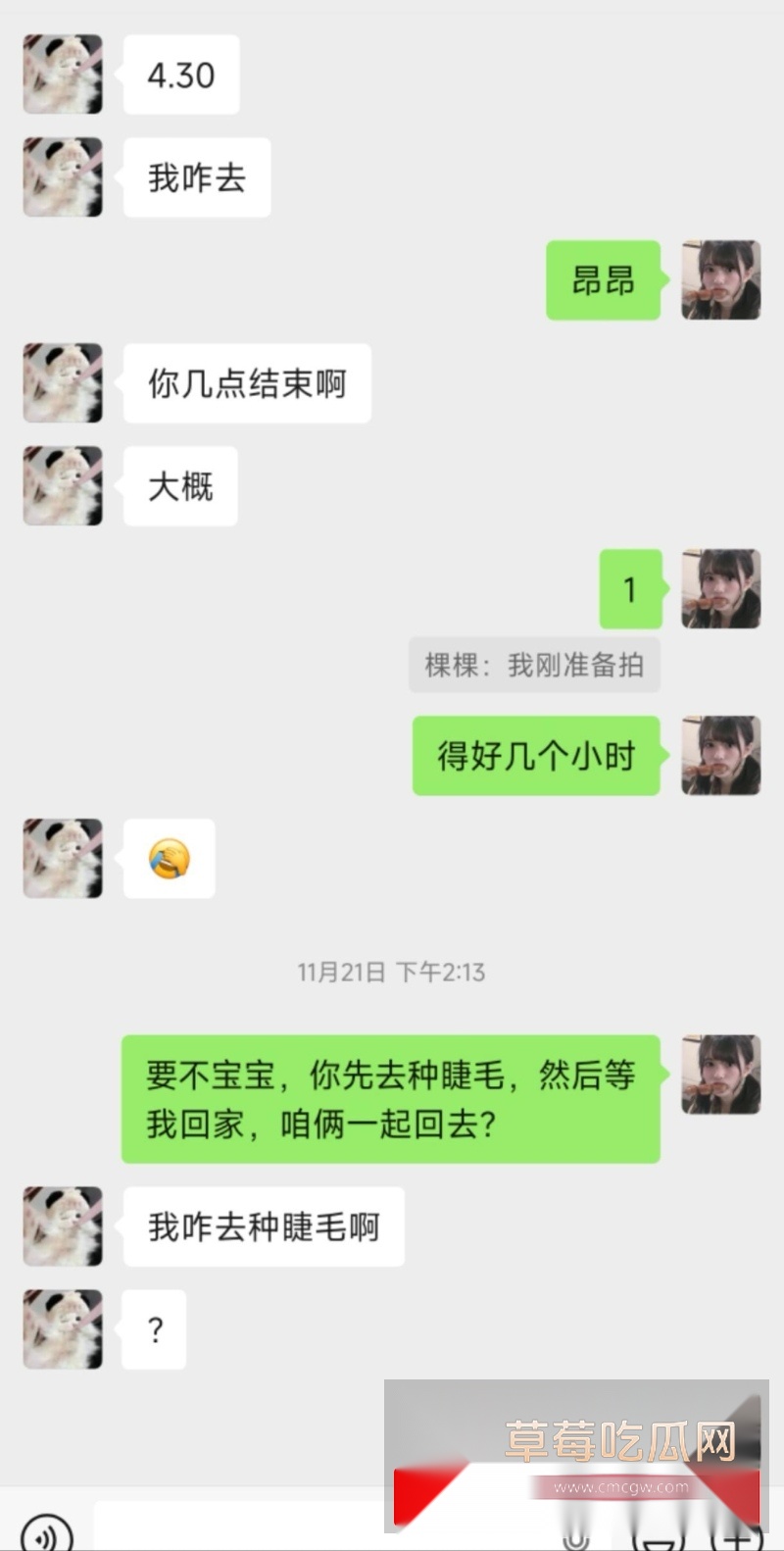
Task: Tap your avatar beside the '昂昂' message
Action: click(720, 280)
